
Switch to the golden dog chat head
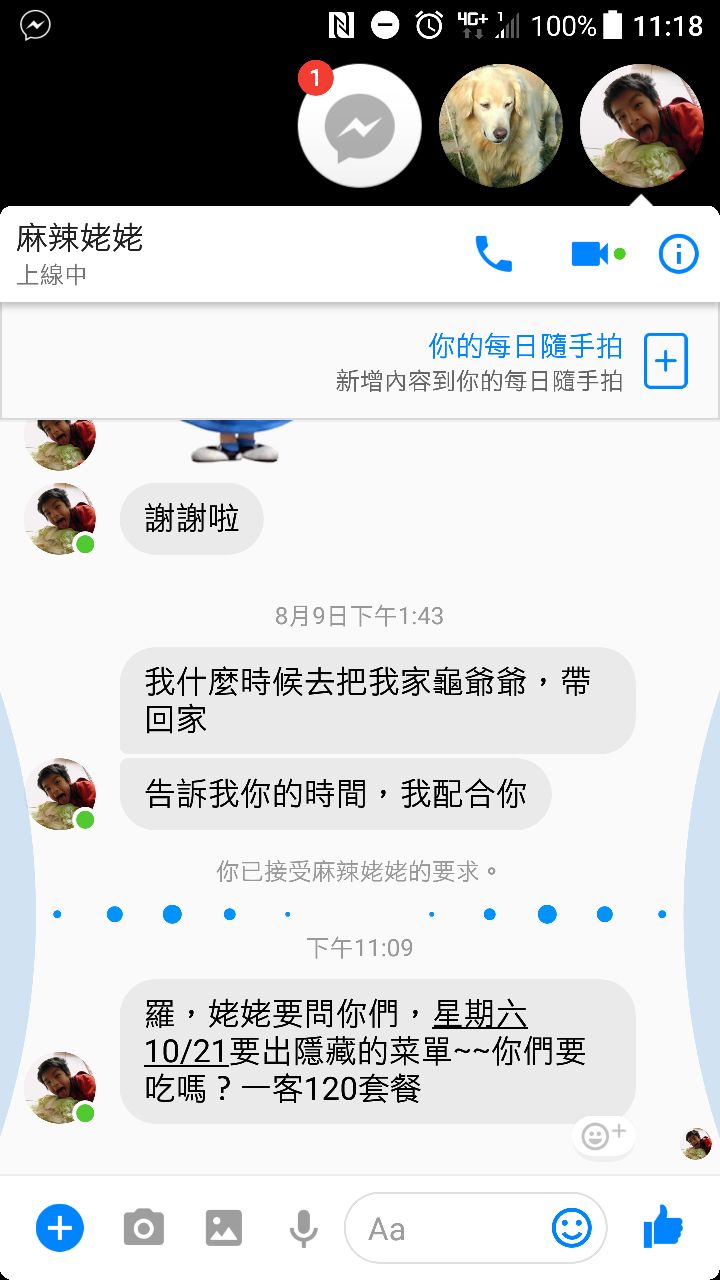[x=500, y=127]
